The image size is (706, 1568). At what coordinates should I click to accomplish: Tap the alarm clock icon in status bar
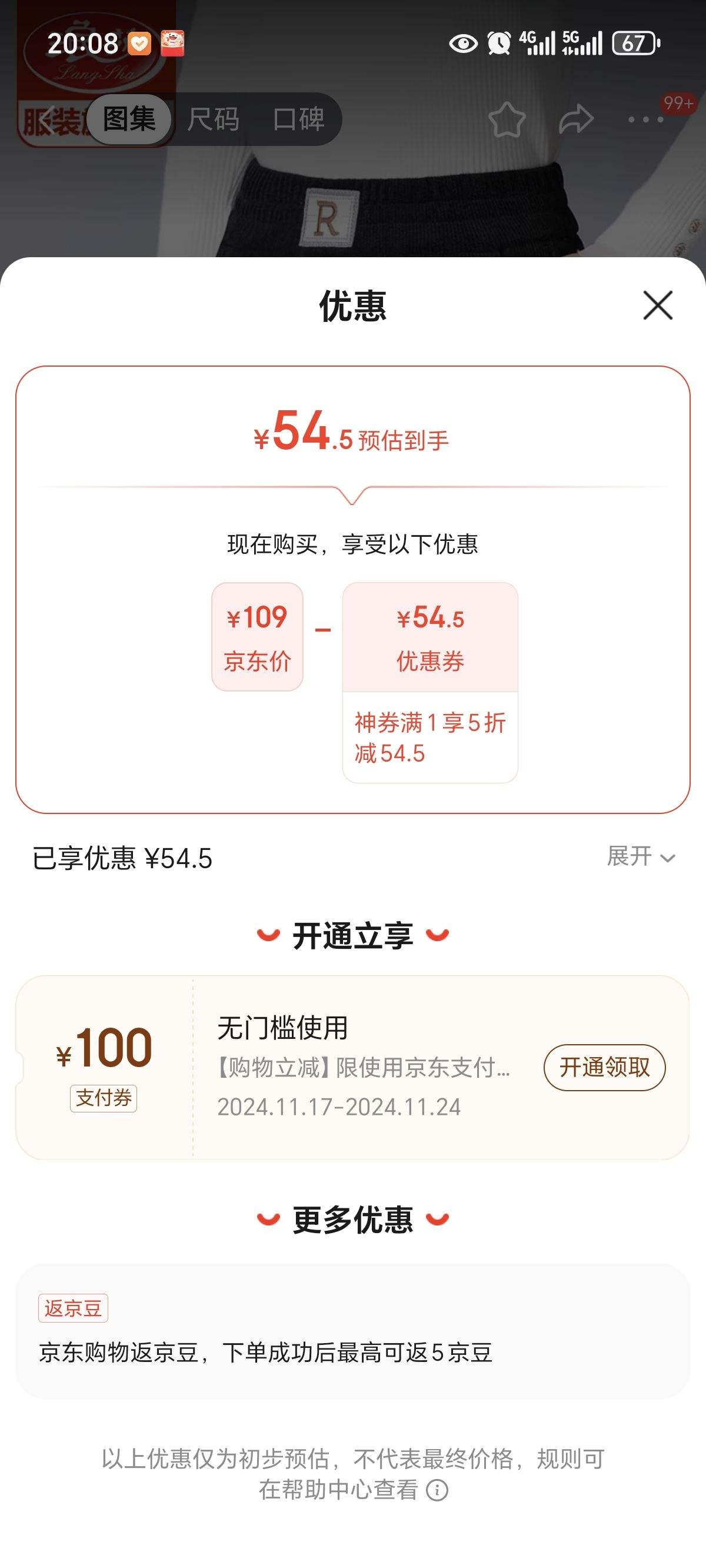click(499, 44)
